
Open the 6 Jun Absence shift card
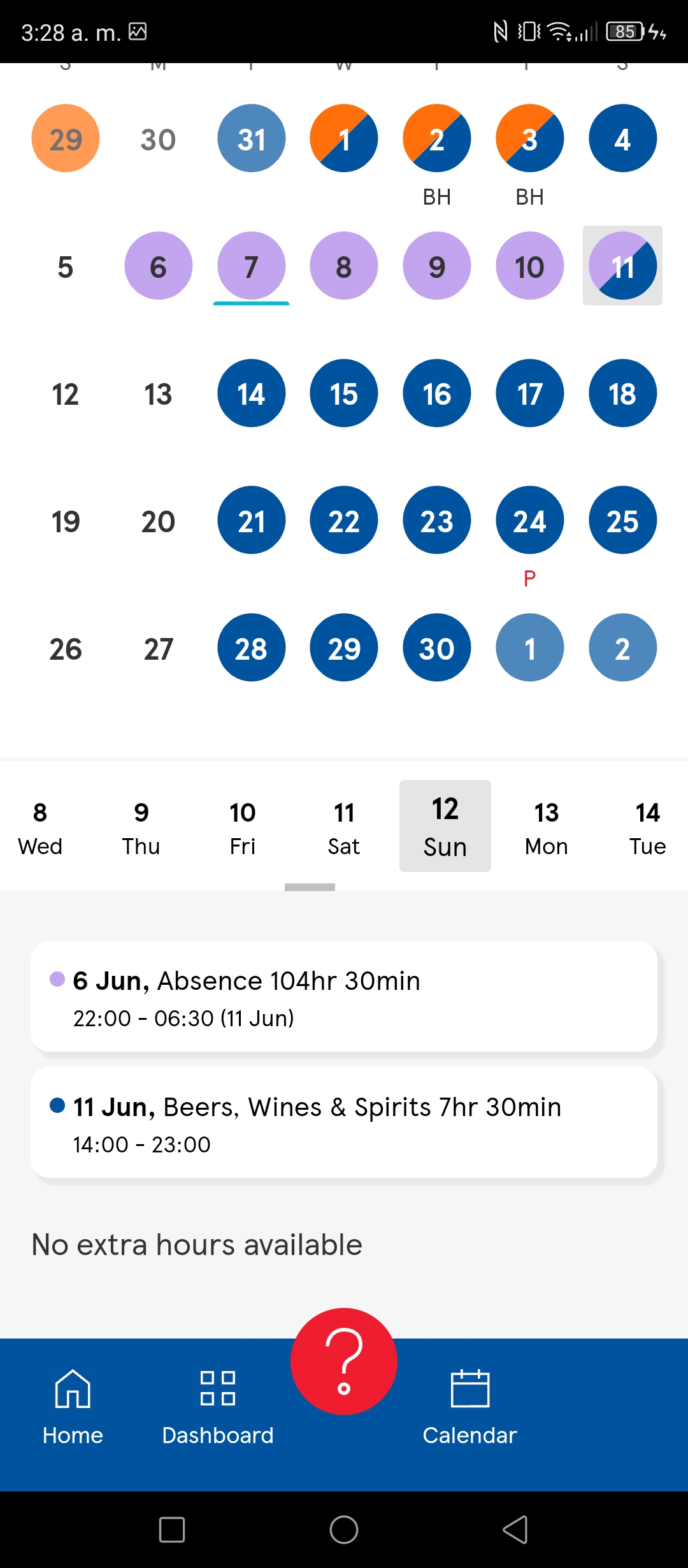[x=344, y=996]
